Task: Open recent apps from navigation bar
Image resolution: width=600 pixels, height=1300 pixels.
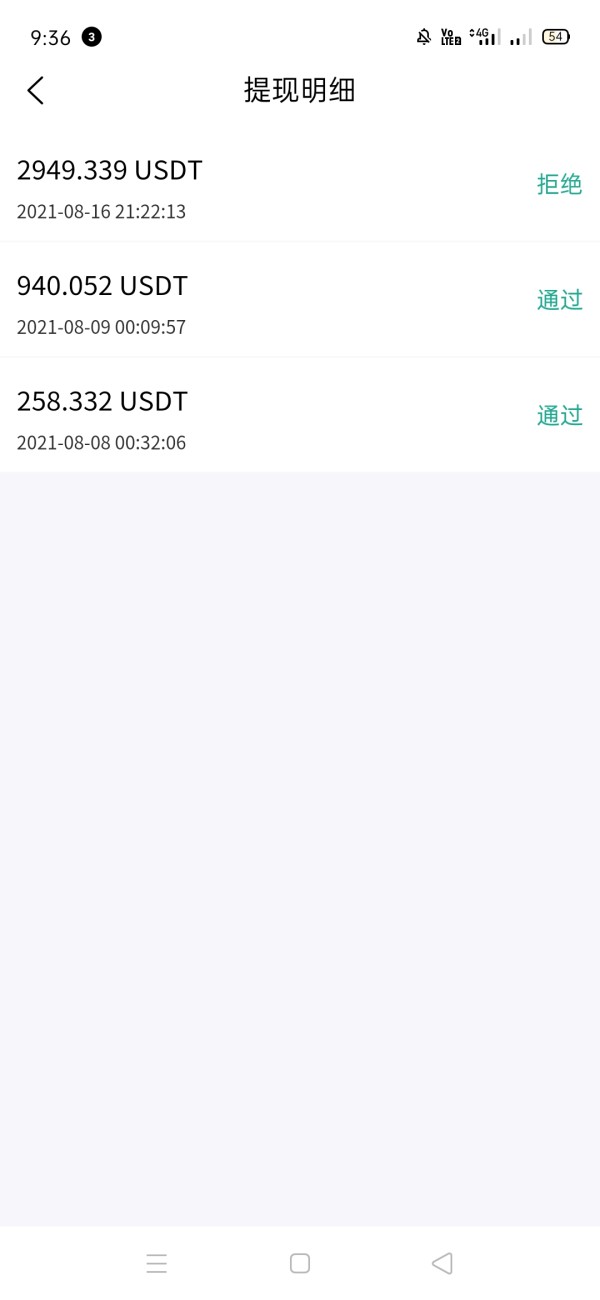Action: click(157, 1263)
